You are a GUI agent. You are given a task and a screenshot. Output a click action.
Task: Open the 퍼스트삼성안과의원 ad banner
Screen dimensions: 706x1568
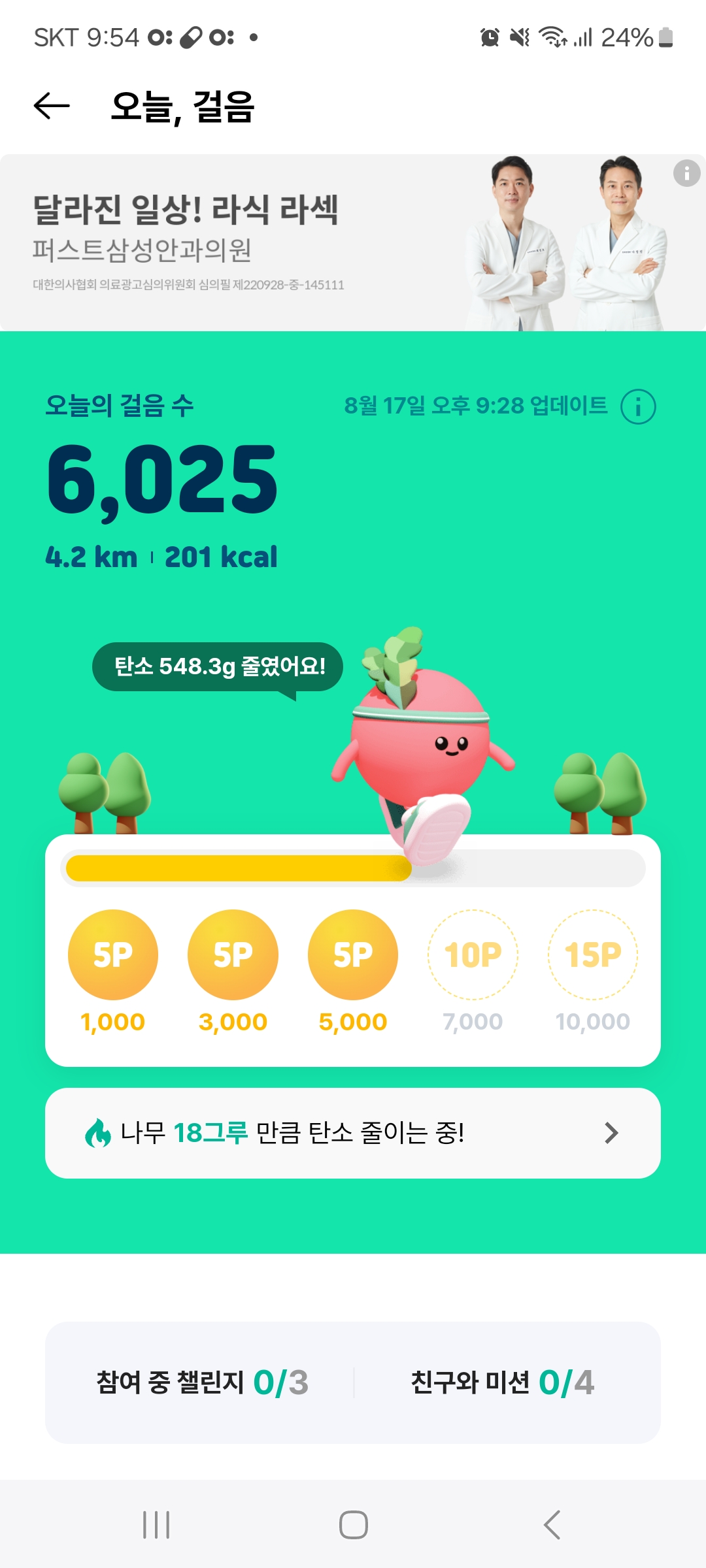pos(261,243)
